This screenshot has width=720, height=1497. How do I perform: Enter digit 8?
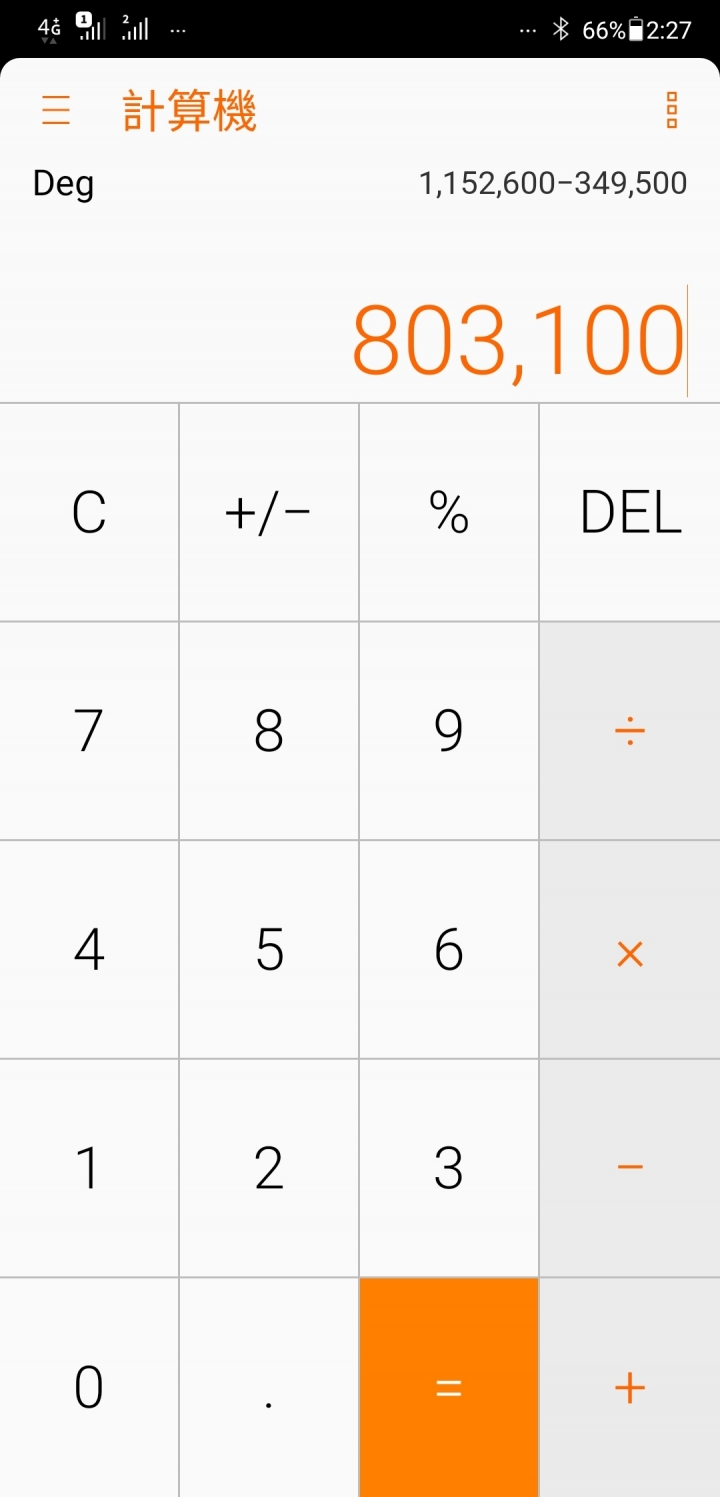tap(268, 731)
